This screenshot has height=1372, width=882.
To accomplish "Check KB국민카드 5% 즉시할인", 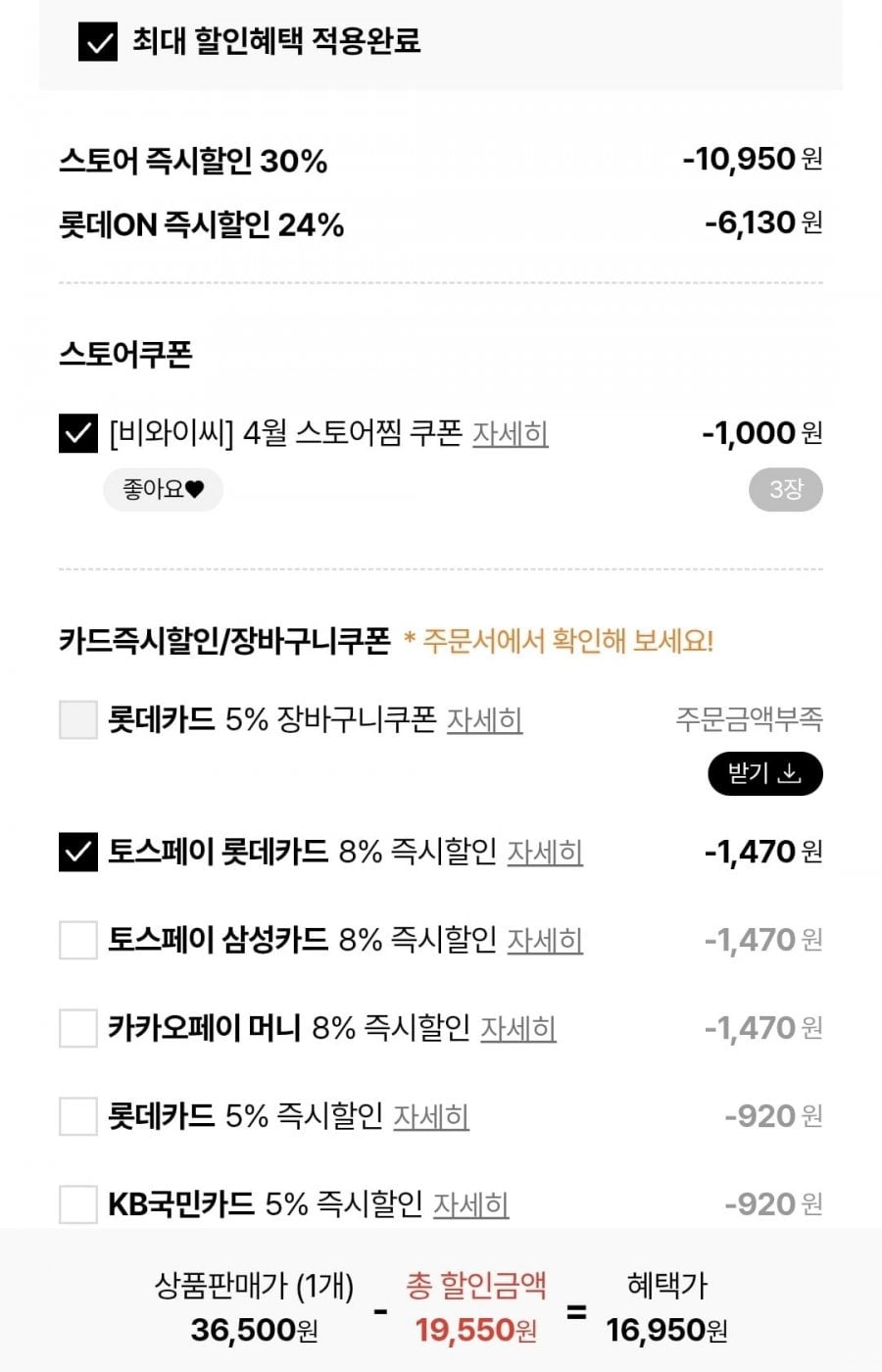I will click(78, 1204).
